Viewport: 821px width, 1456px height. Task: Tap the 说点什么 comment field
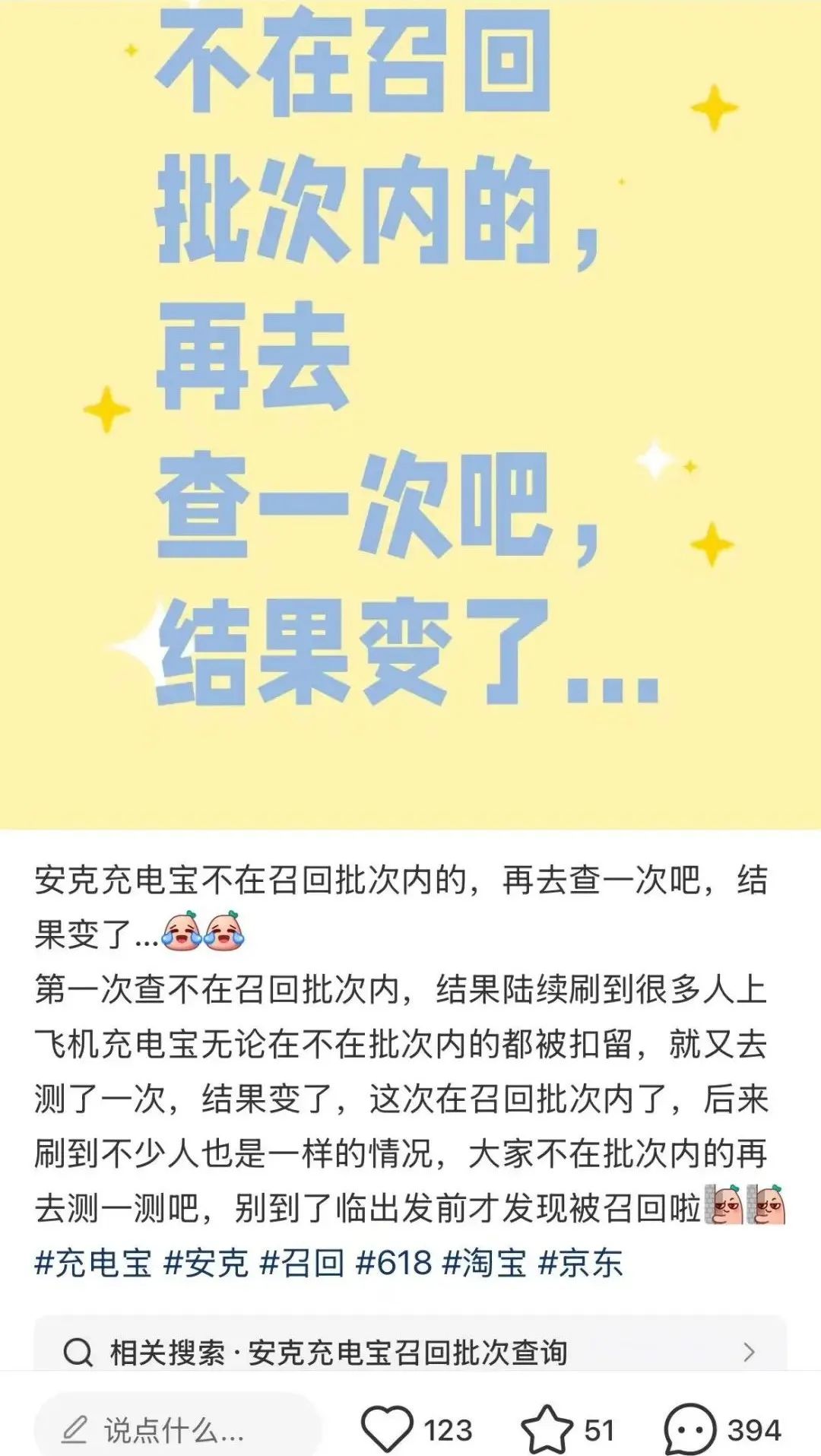[x=179, y=1429]
